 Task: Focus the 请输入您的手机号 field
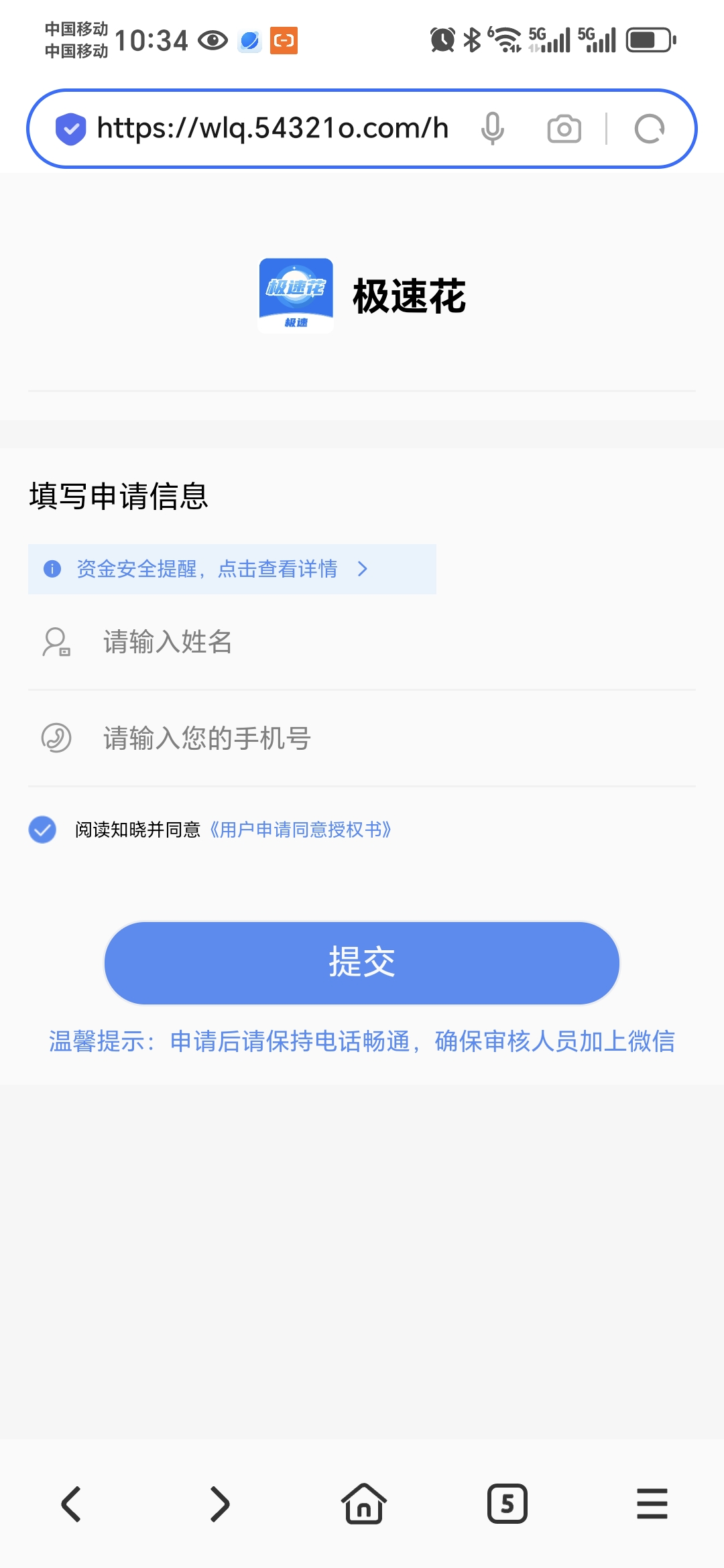362,738
